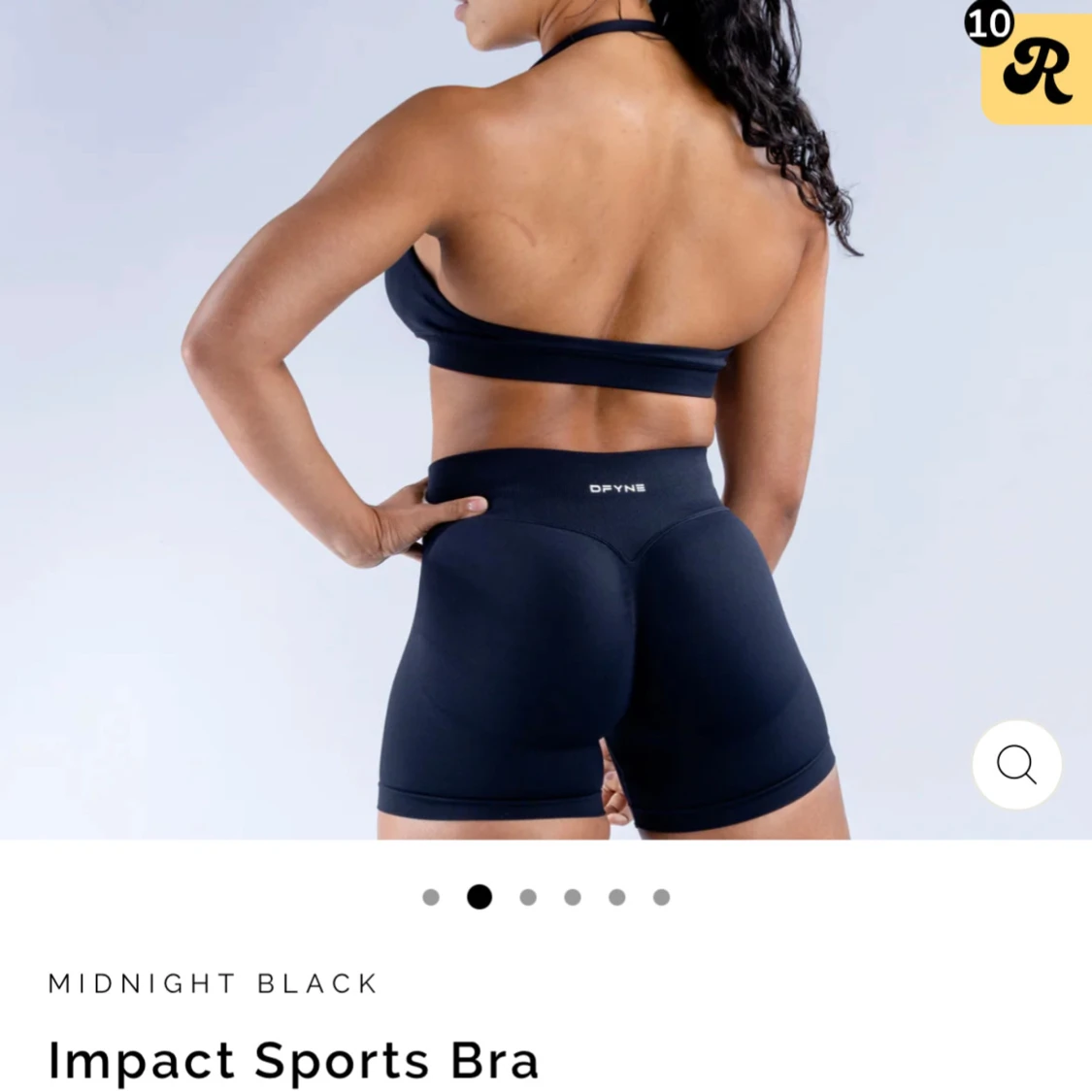Jump to the first carousel image dot
The image size is (1092, 1092).
pos(431,897)
